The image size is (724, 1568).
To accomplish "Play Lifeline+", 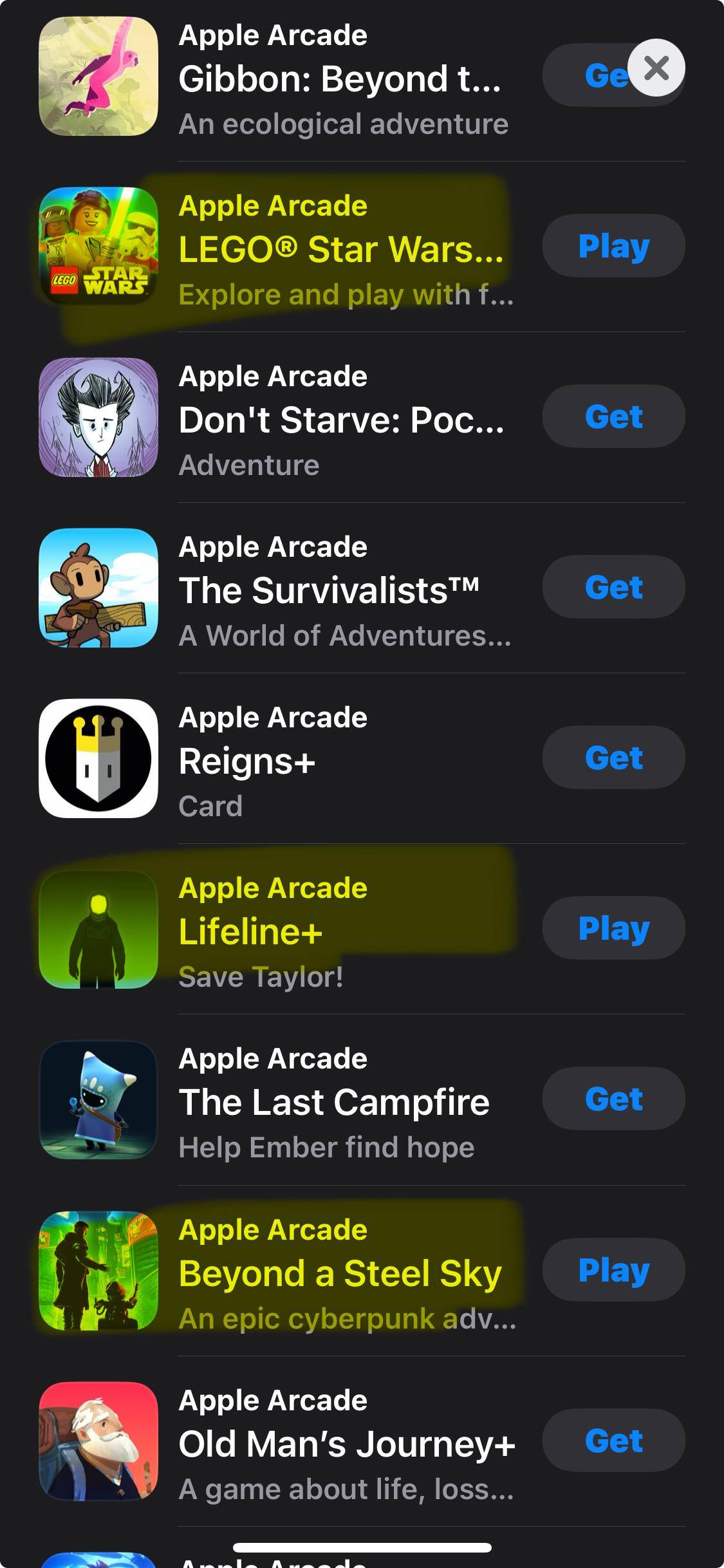I will coord(613,928).
